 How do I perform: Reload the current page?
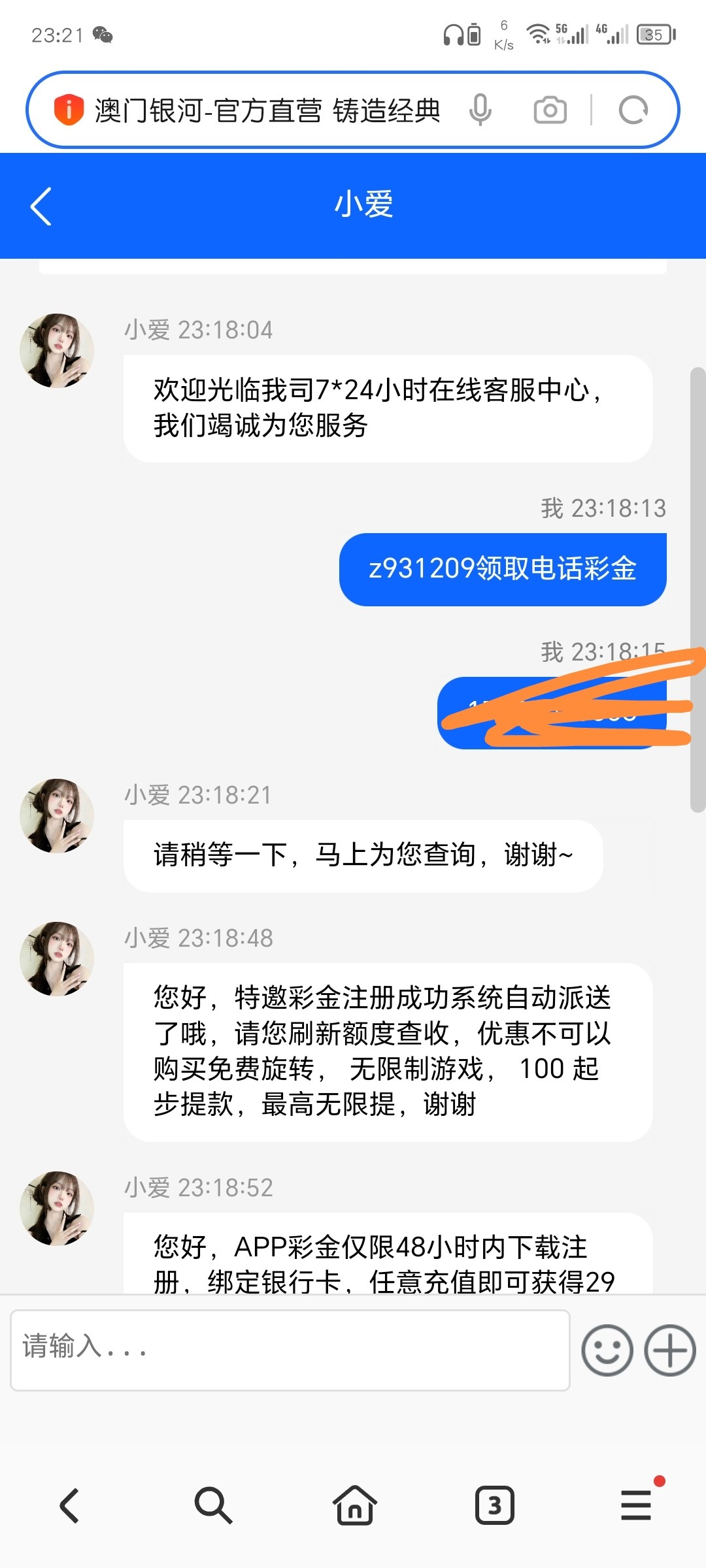click(633, 110)
